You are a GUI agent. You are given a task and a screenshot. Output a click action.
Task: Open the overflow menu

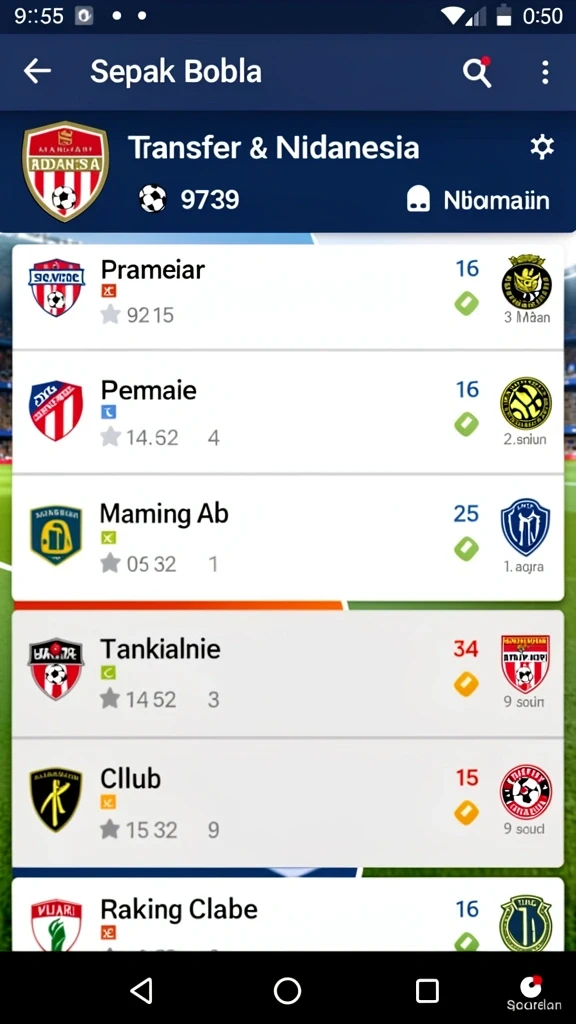(x=545, y=72)
